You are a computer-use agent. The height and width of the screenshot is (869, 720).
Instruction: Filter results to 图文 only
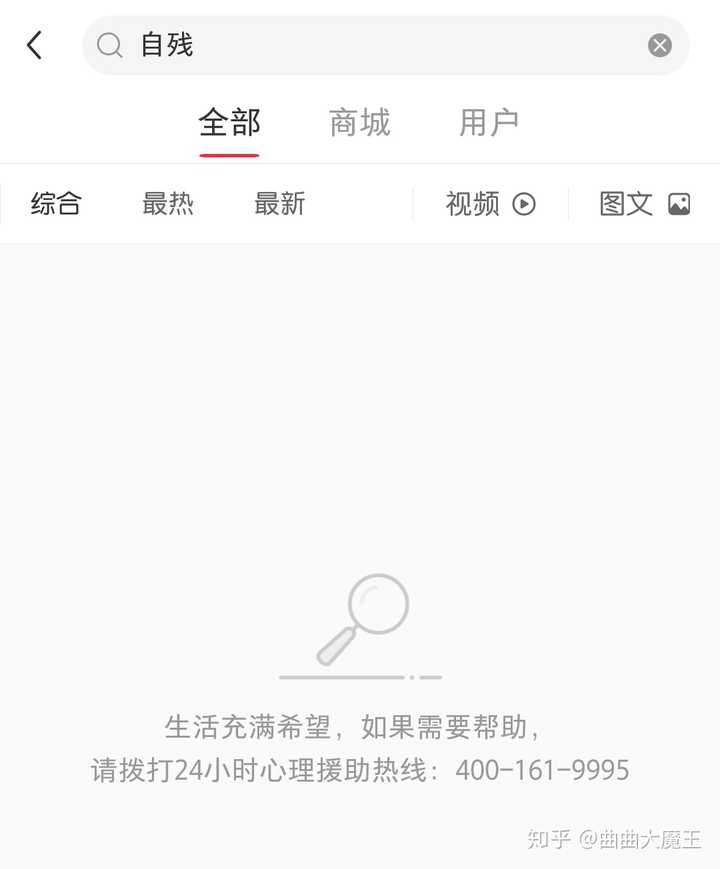coord(644,204)
